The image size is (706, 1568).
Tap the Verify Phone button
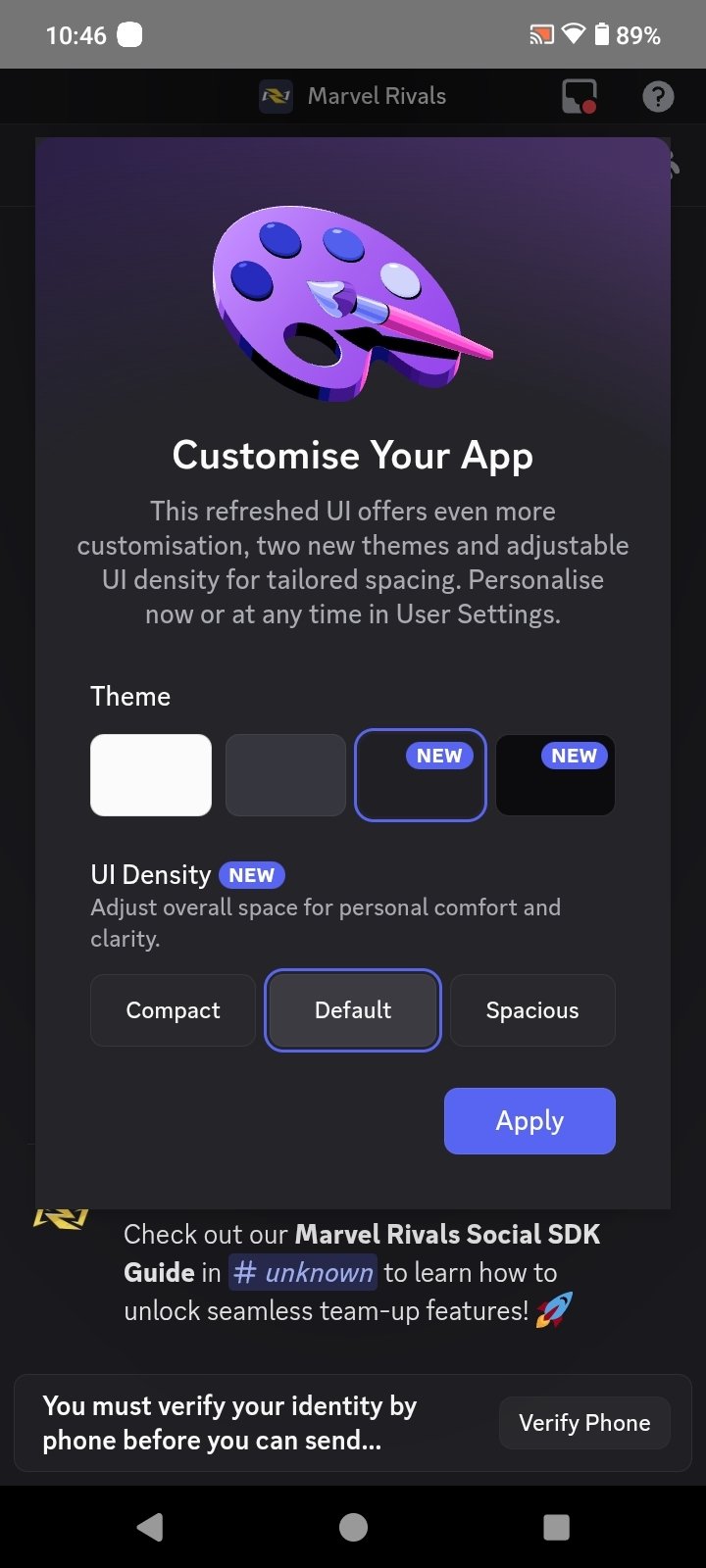pyautogui.click(x=583, y=1422)
